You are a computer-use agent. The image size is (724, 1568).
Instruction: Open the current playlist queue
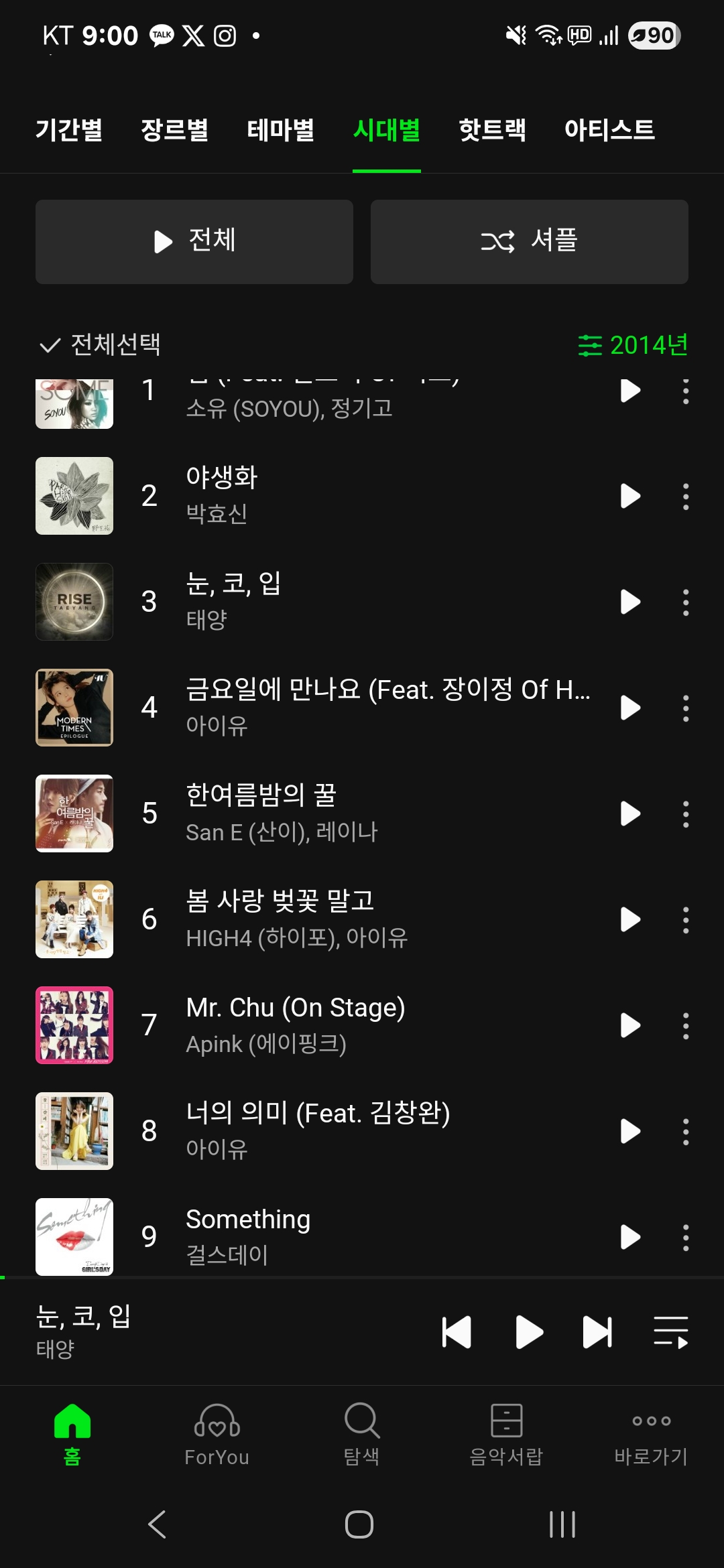coord(671,1331)
